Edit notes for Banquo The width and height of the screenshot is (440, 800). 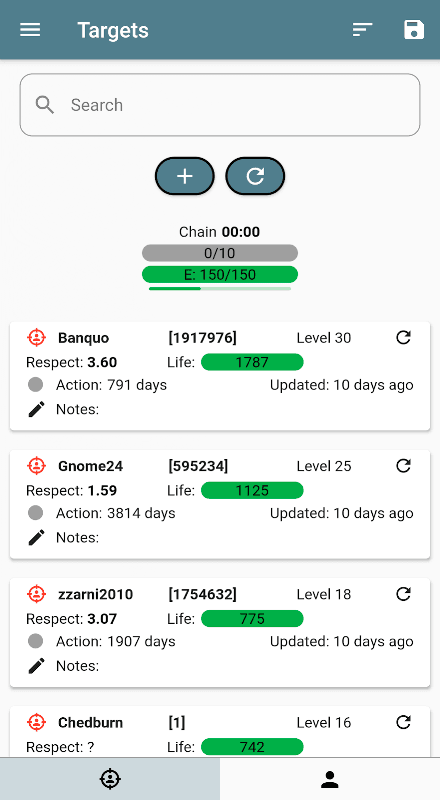pos(36,409)
